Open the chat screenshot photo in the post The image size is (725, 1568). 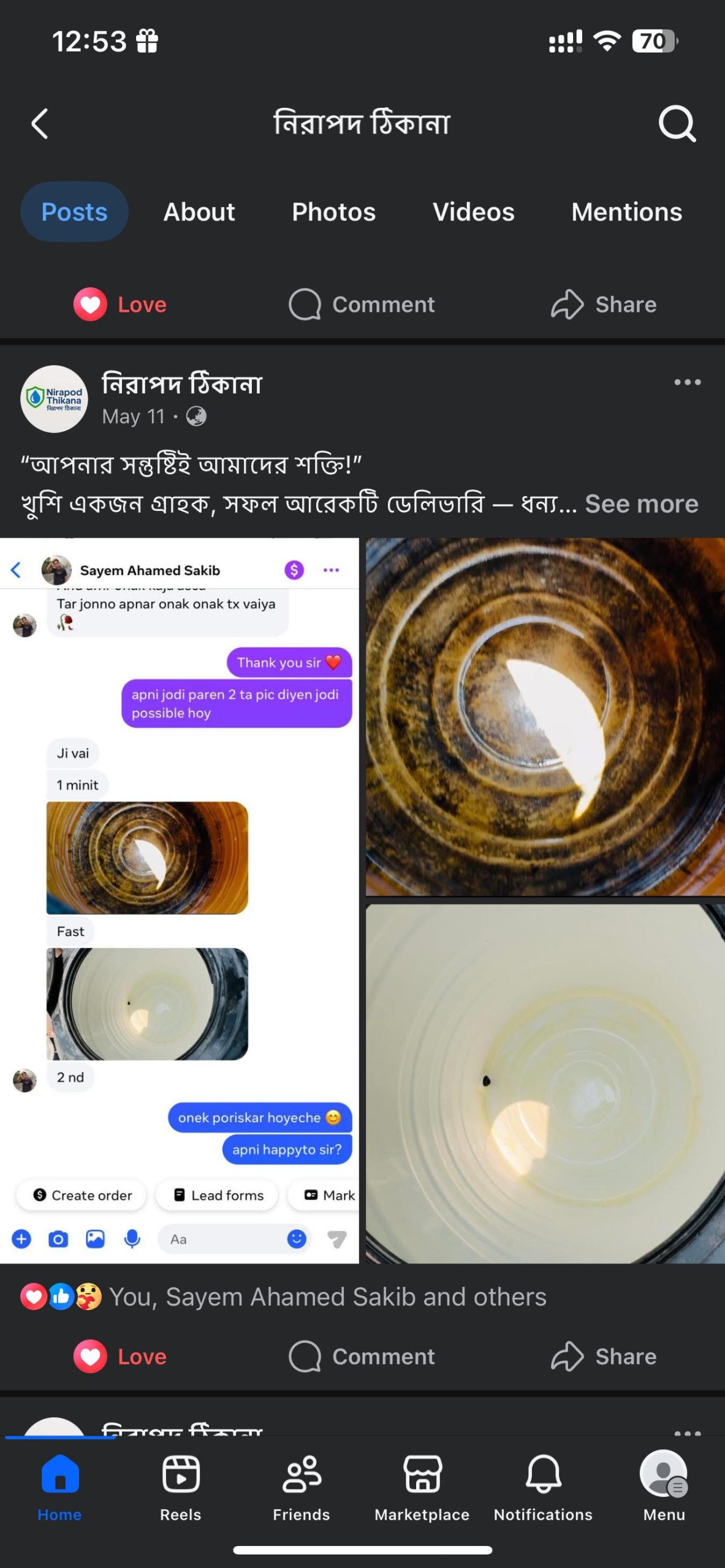pos(179,900)
